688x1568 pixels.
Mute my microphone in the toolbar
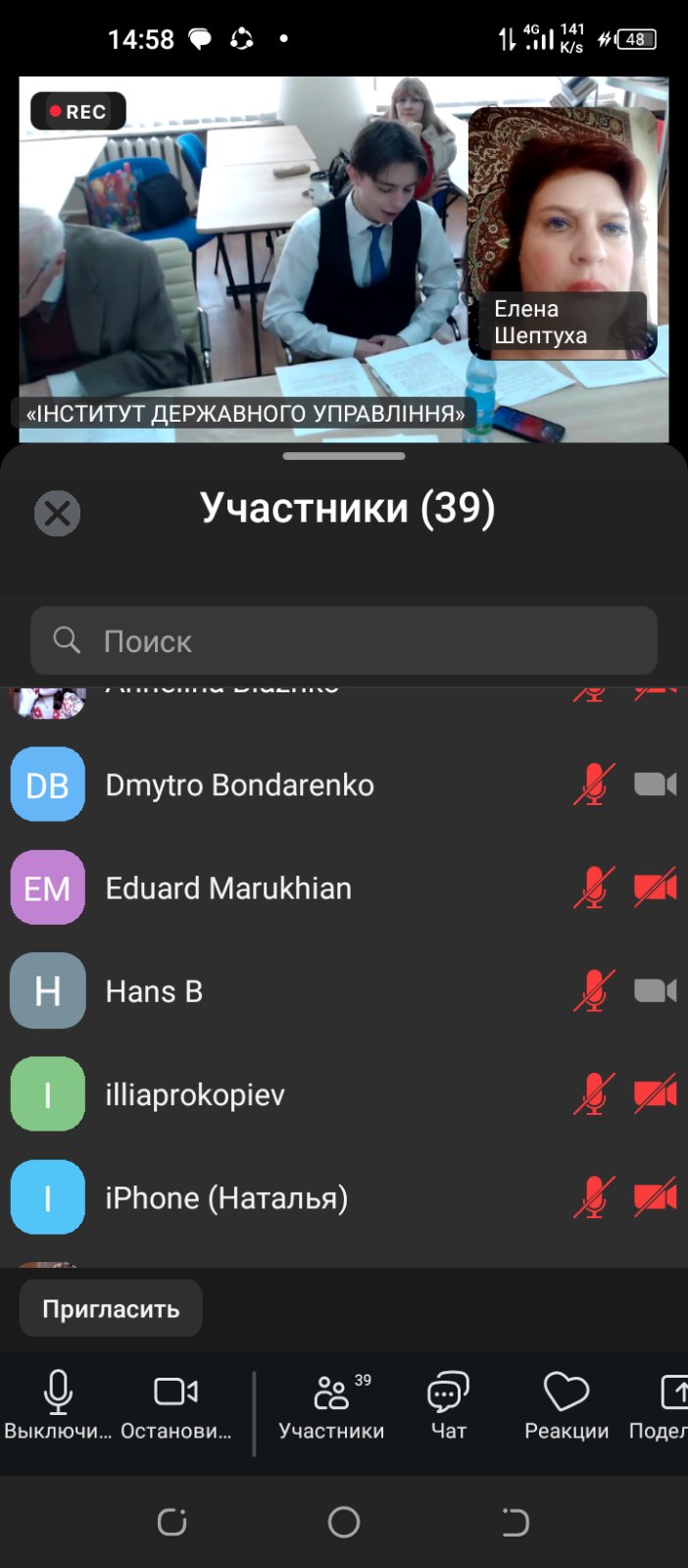point(58,1405)
